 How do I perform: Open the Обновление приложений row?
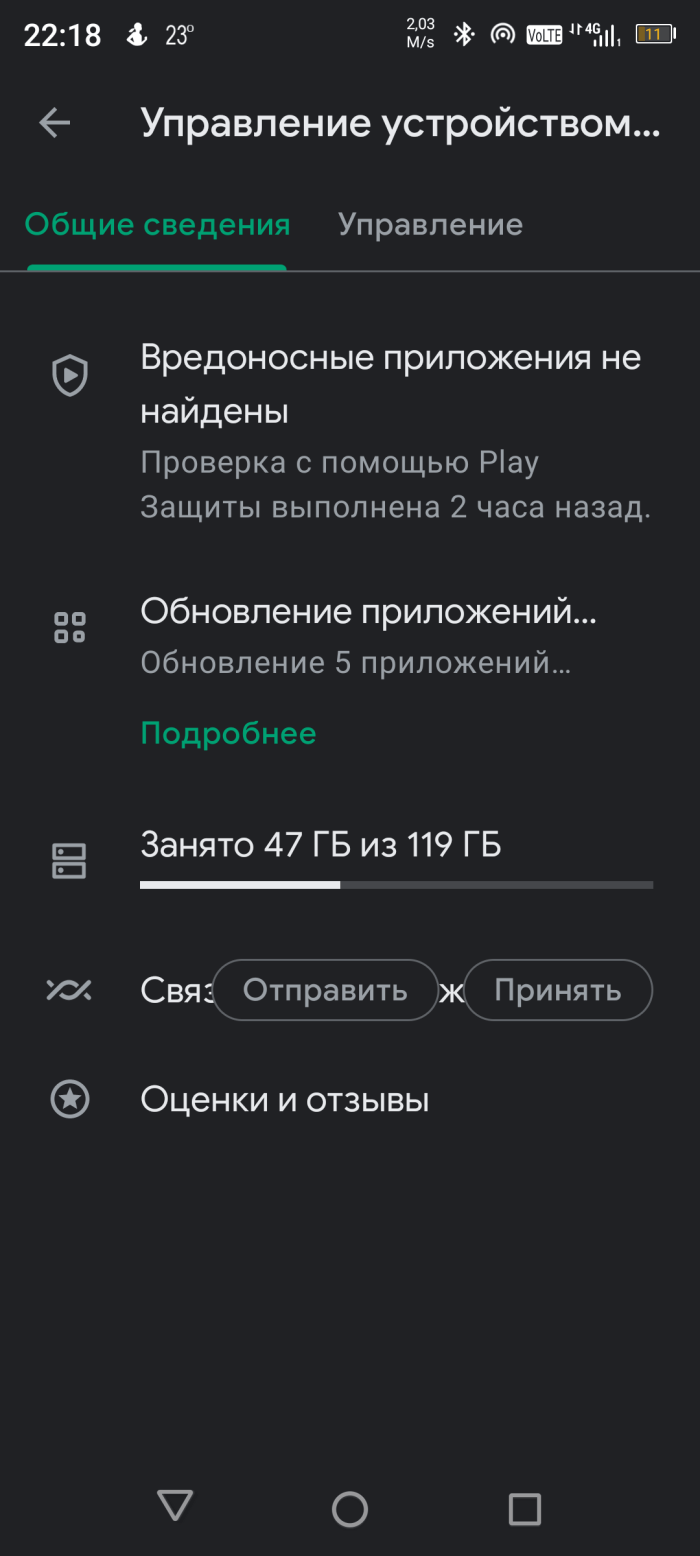tap(350, 636)
